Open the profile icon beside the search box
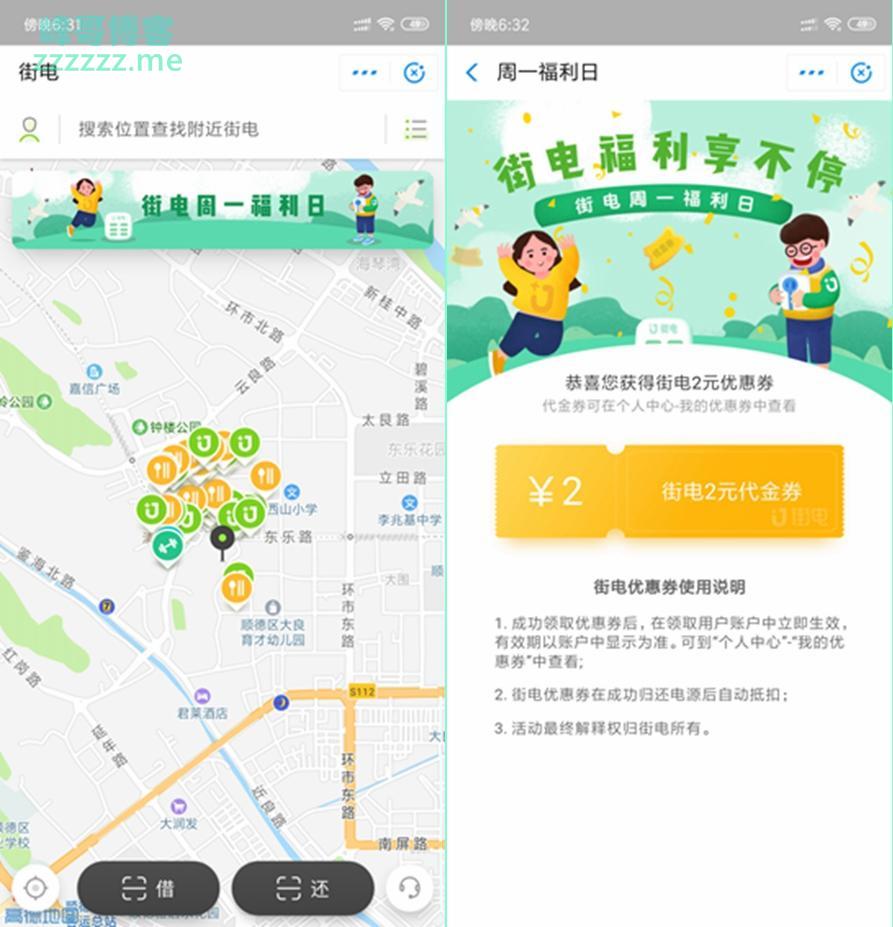 30,129
